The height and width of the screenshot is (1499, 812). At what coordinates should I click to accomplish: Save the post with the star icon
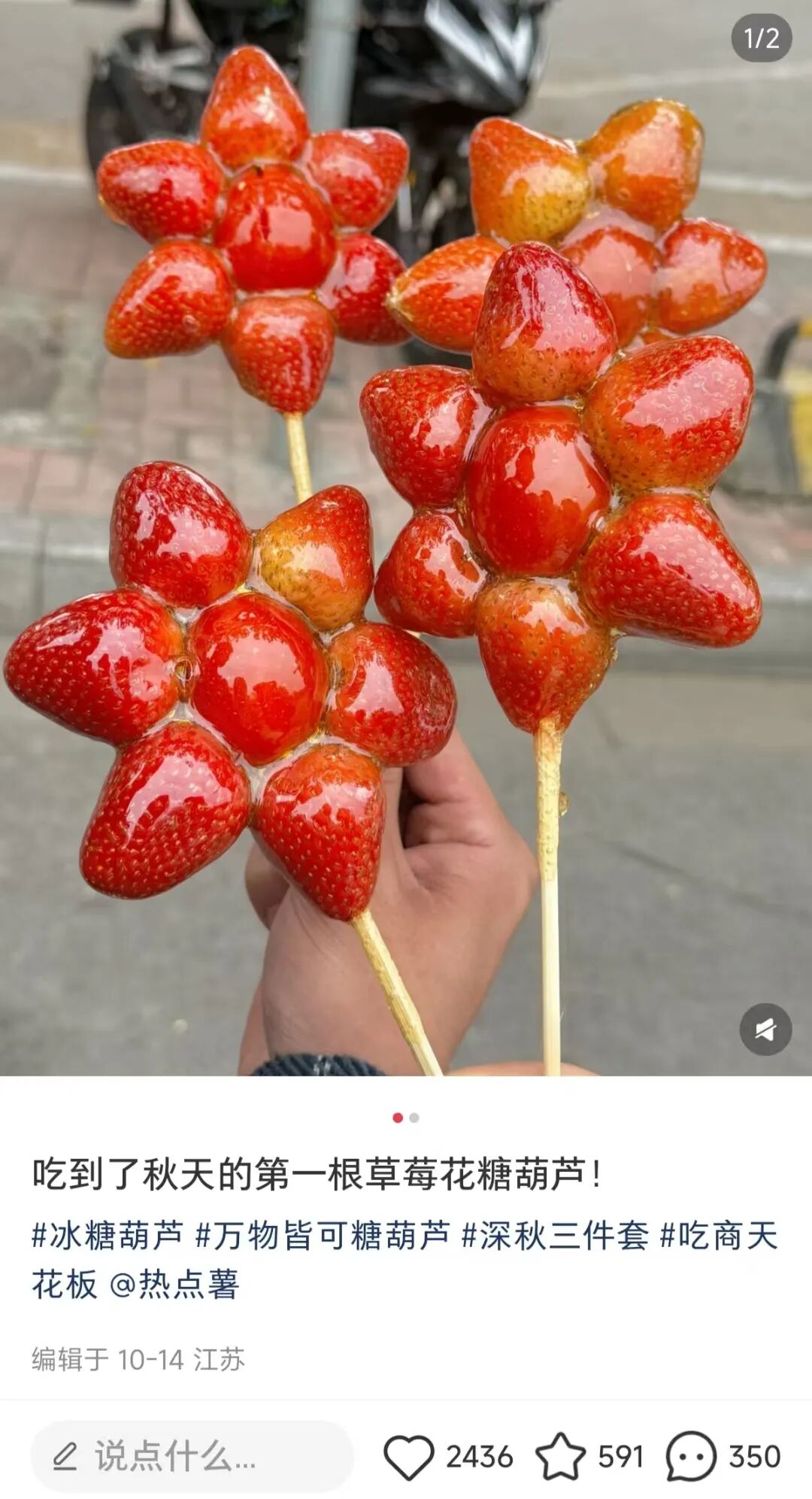pos(560,1457)
